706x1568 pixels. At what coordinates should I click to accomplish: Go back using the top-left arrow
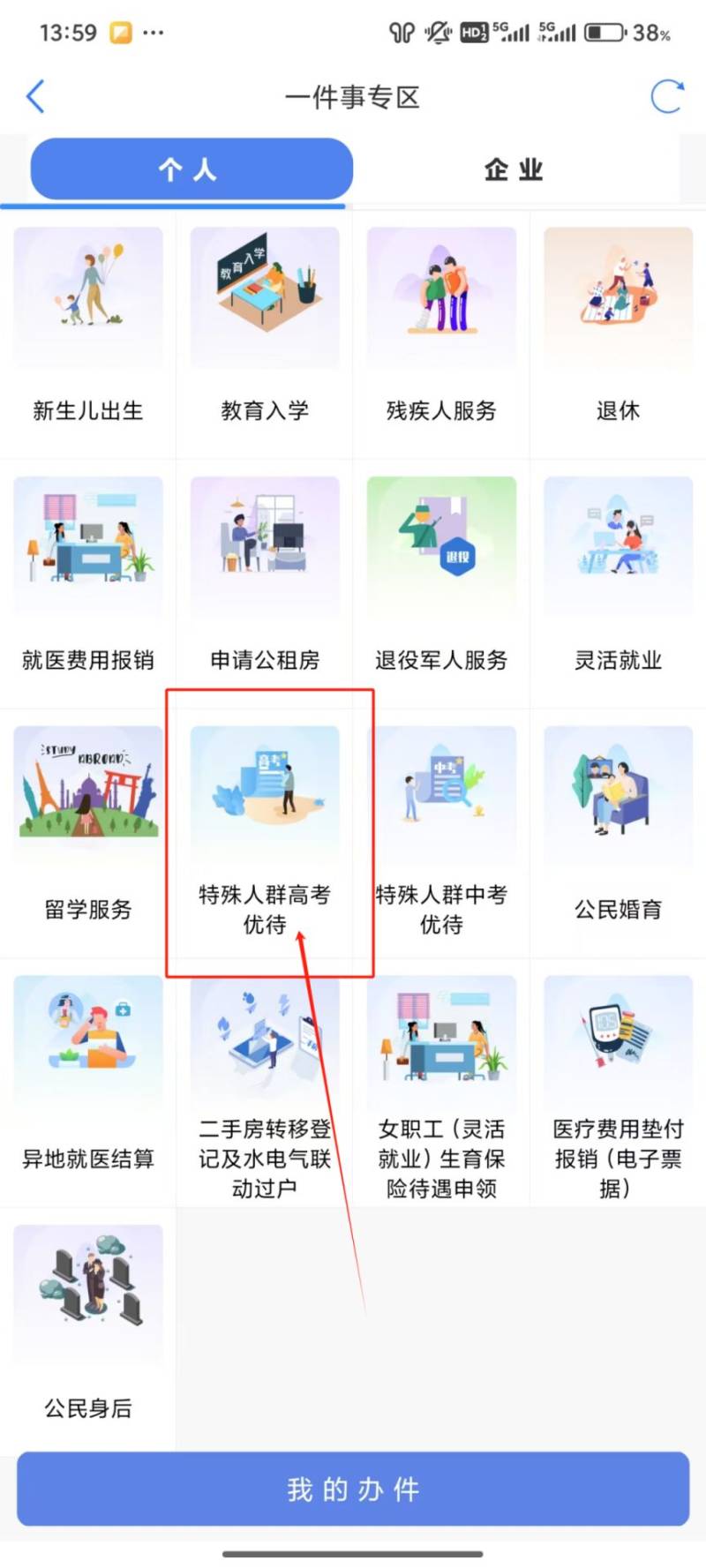[35, 96]
